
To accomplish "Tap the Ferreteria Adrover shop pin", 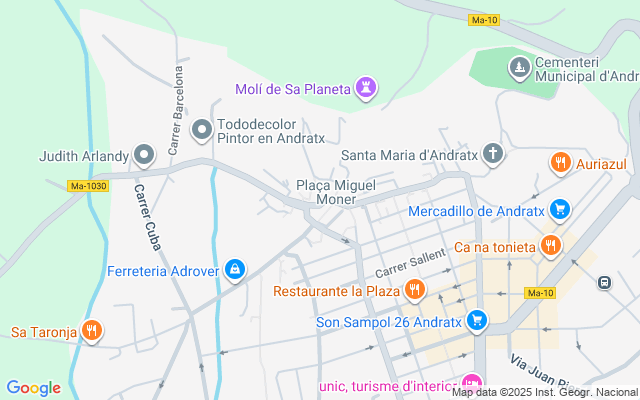I will [x=234, y=269].
